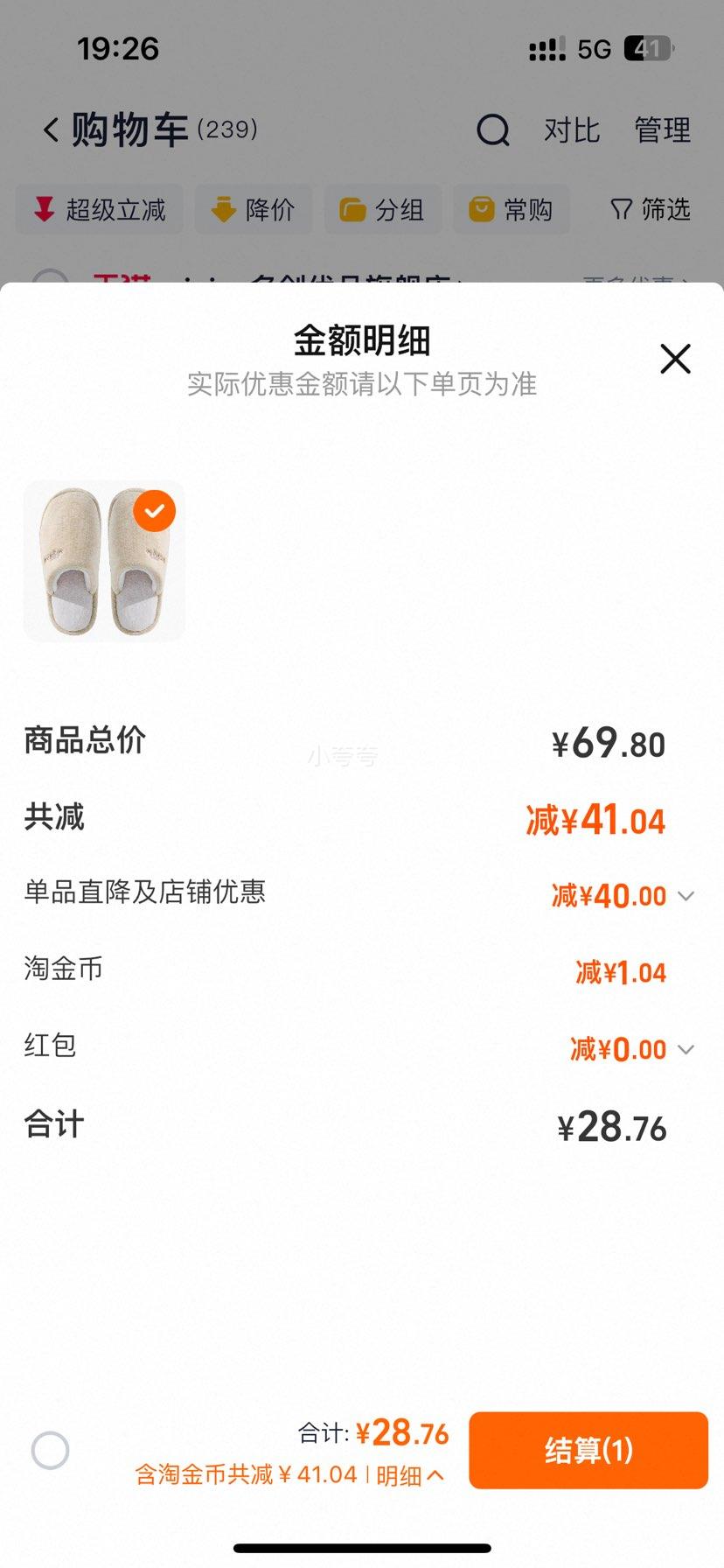Image resolution: width=724 pixels, height=1568 pixels.
Task: Open 管理 cart management mode
Action: point(662,129)
